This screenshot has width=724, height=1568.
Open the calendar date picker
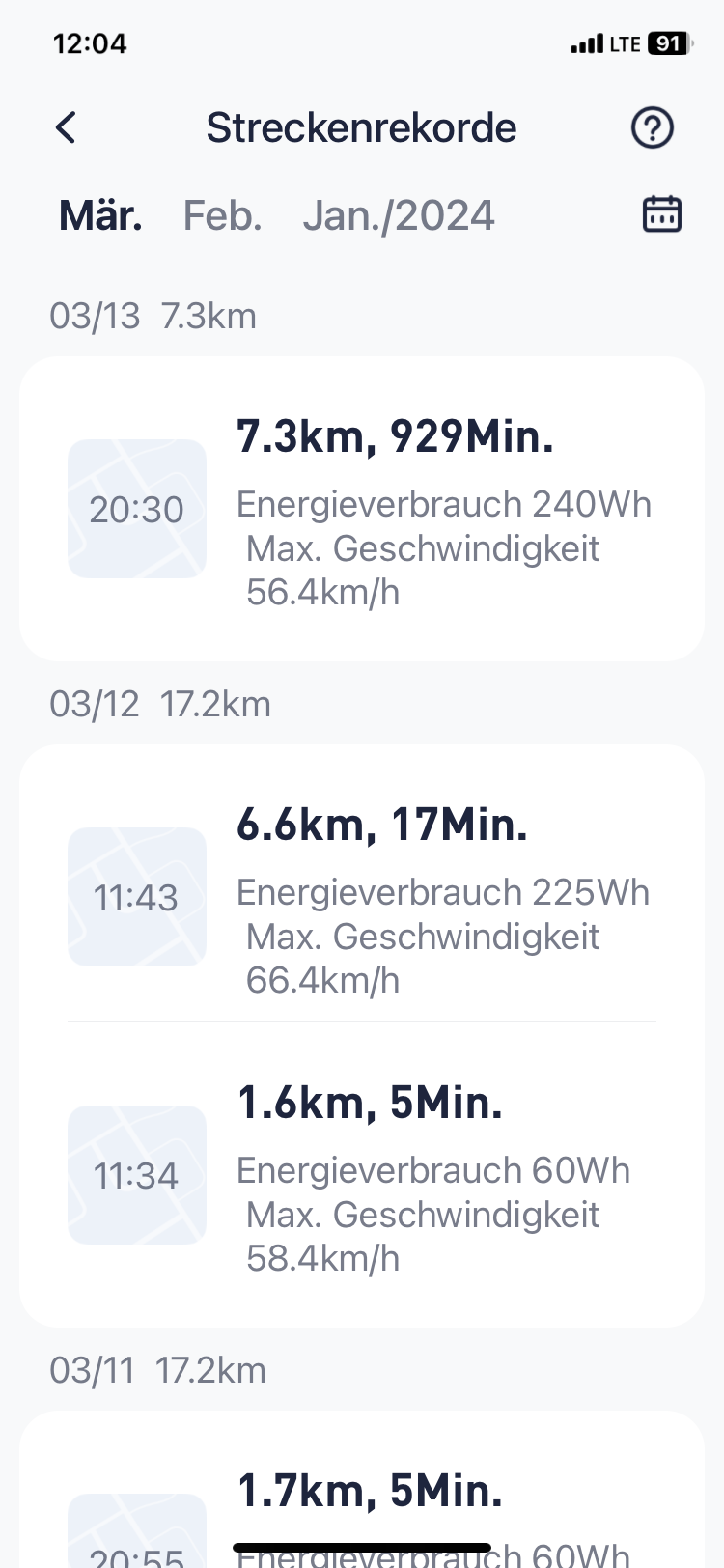(x=662, y=214)
